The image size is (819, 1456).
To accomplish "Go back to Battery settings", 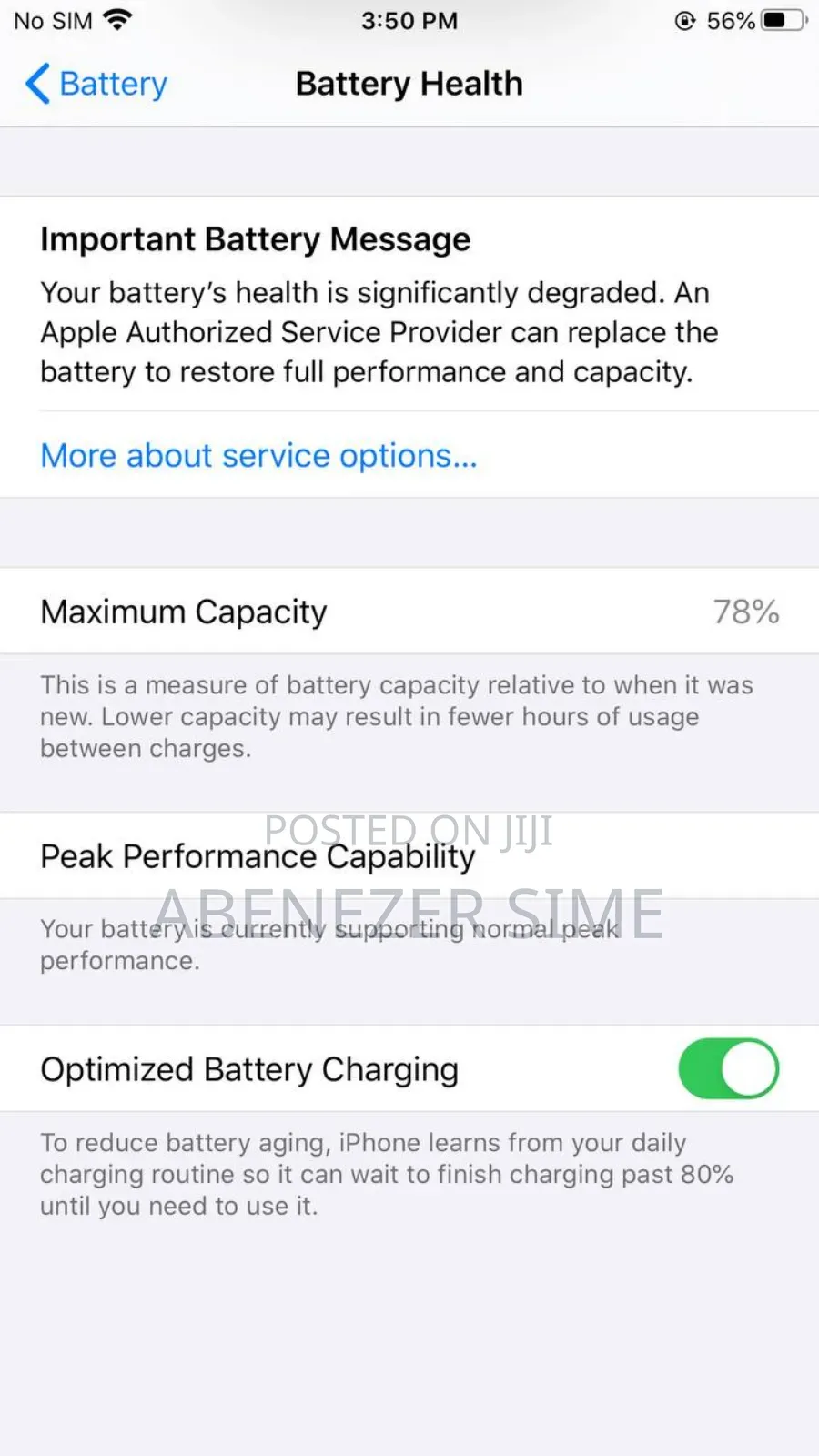I will 96,84.
